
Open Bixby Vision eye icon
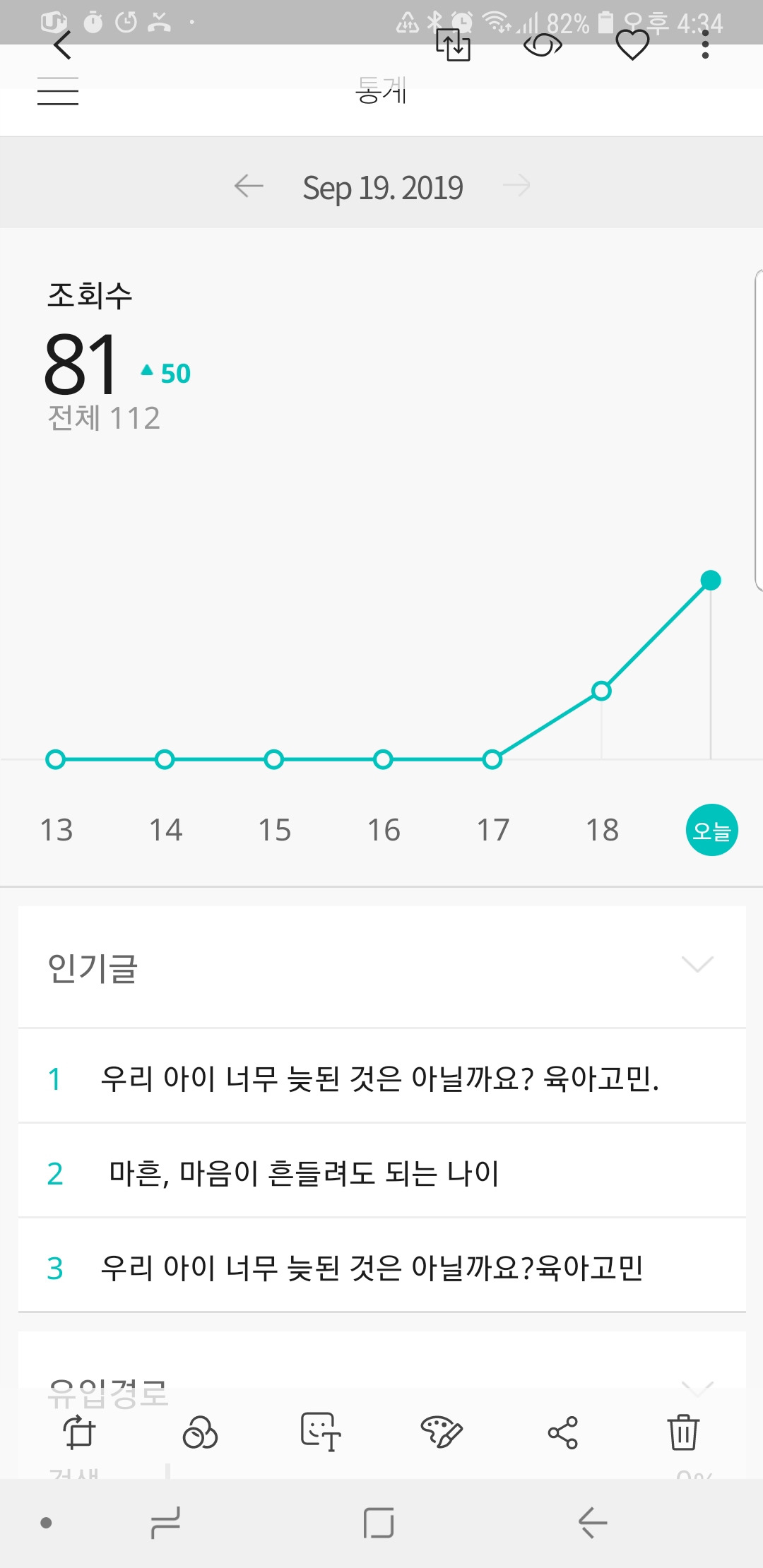[x=543, y=46]
